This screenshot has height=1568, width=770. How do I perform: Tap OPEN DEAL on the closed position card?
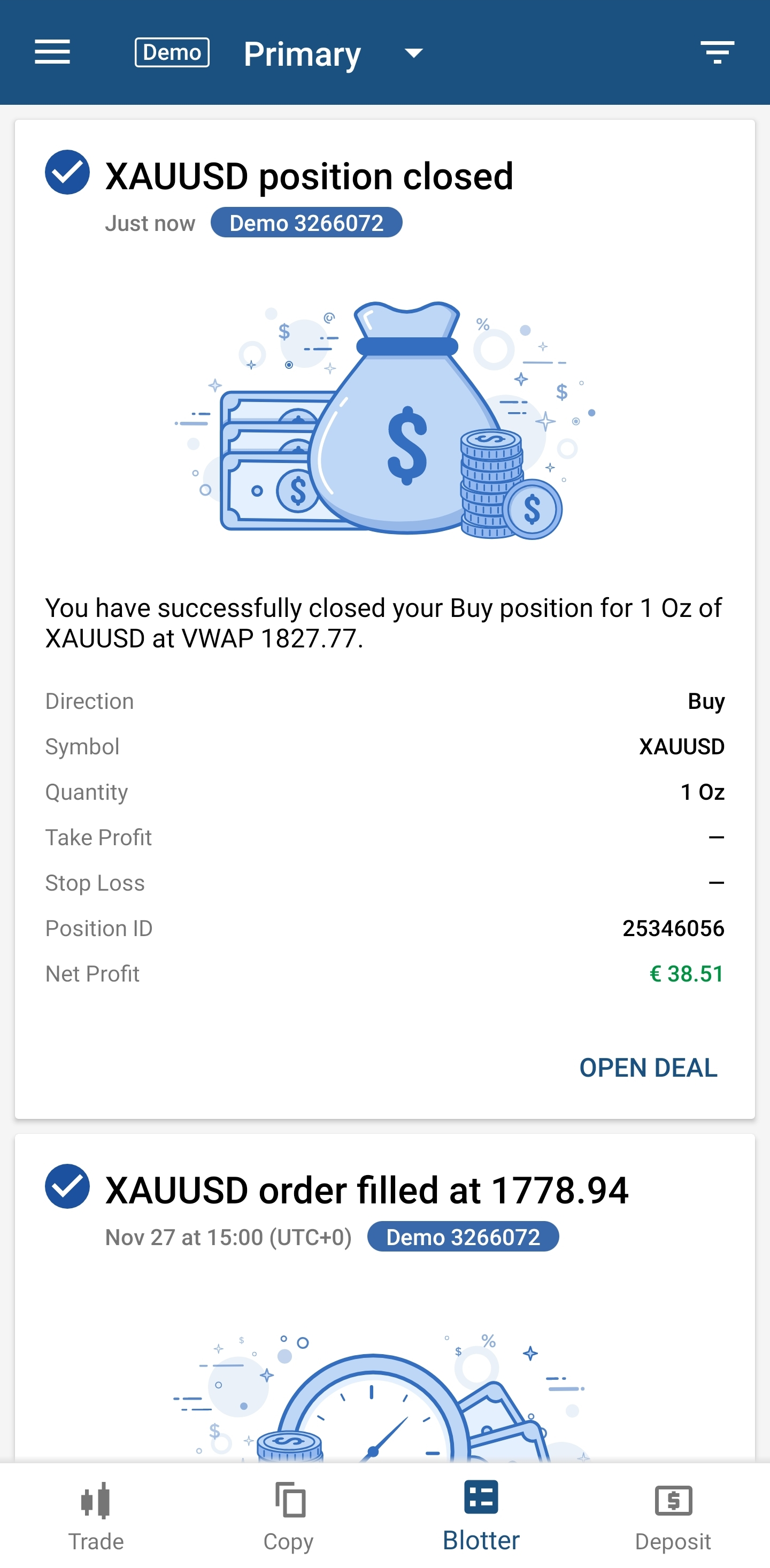[648, 1068]
